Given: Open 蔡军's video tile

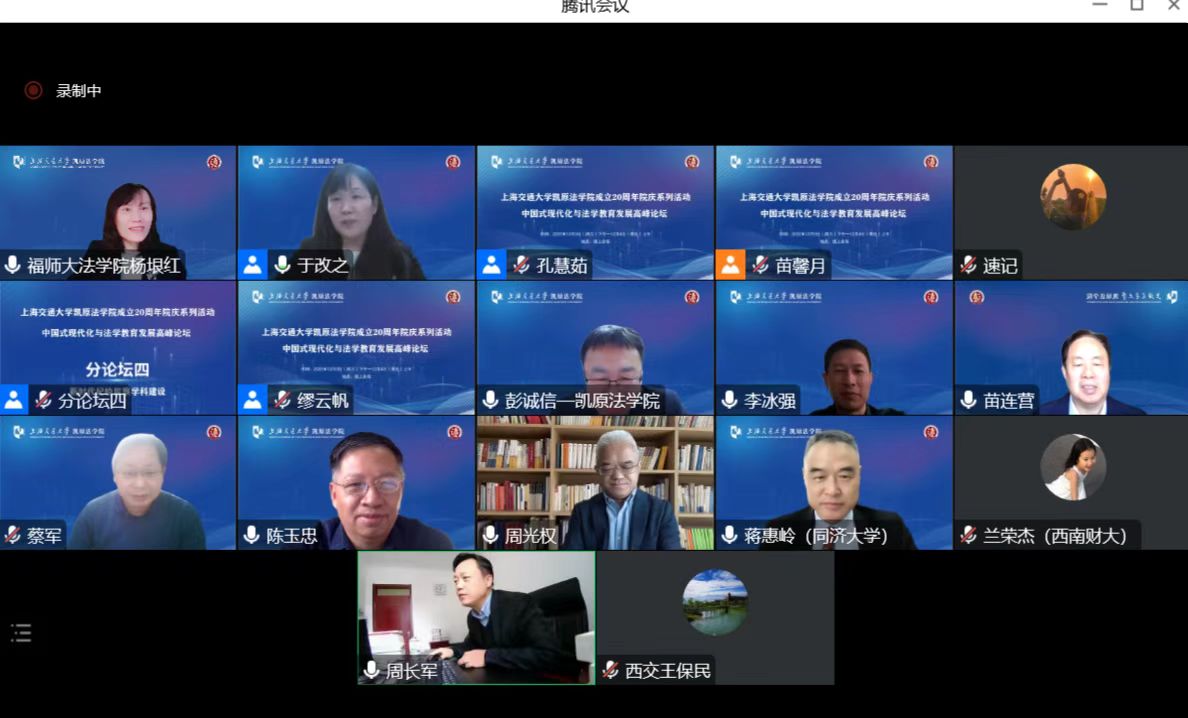Looking at the screenshot, I should [118, 482].
